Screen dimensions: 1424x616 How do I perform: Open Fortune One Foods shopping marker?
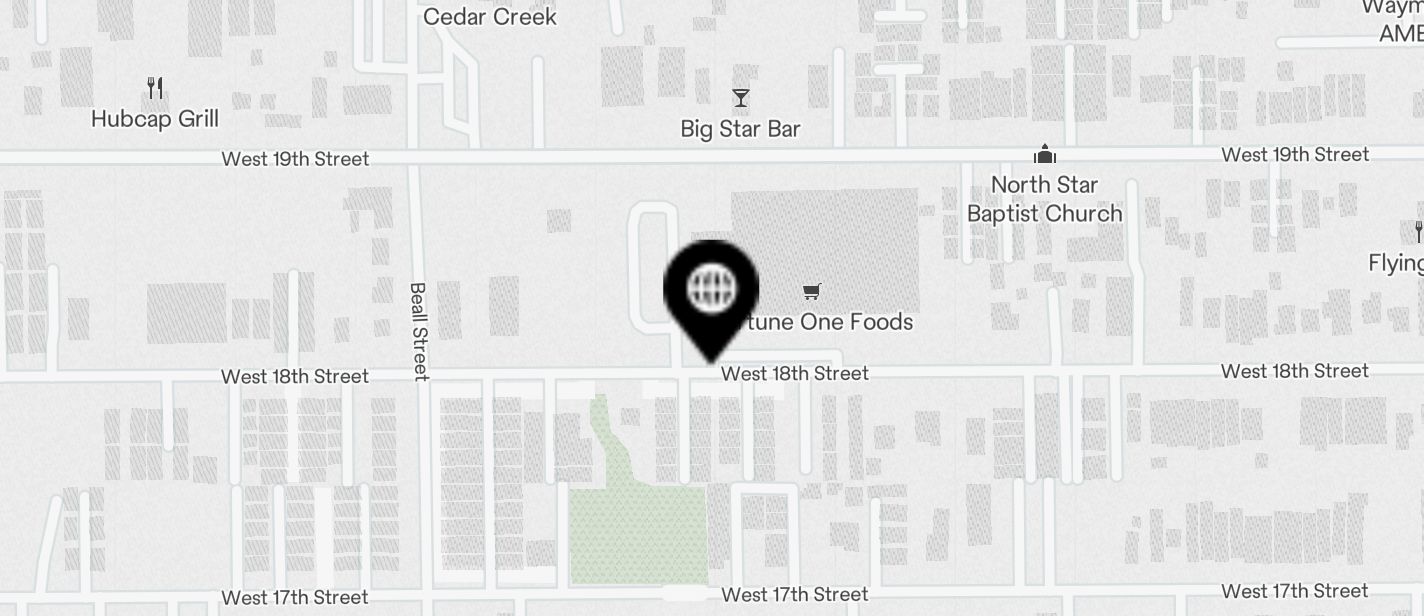pyautogui.click(x=812, y=292)
